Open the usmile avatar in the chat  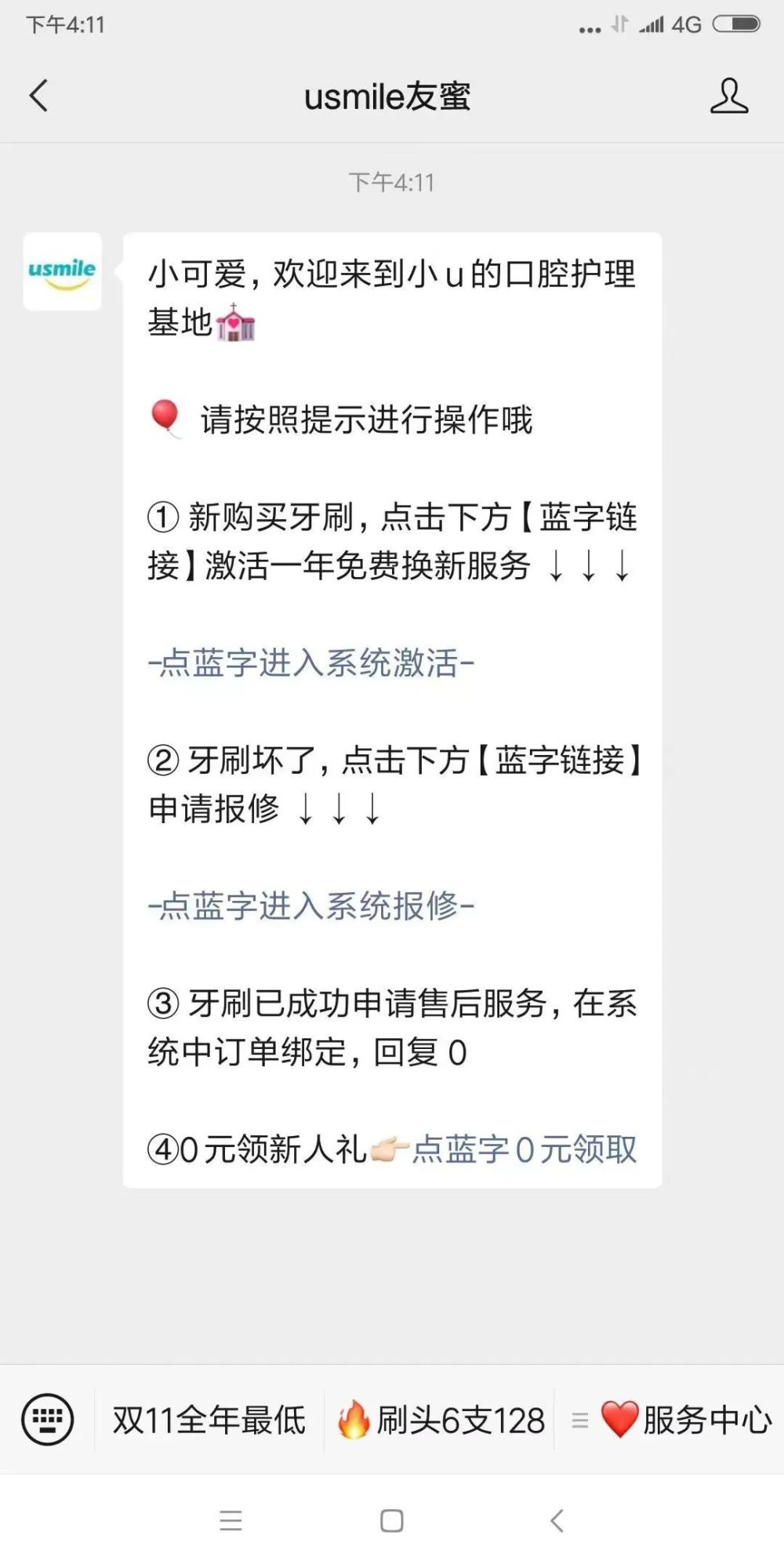63,272
